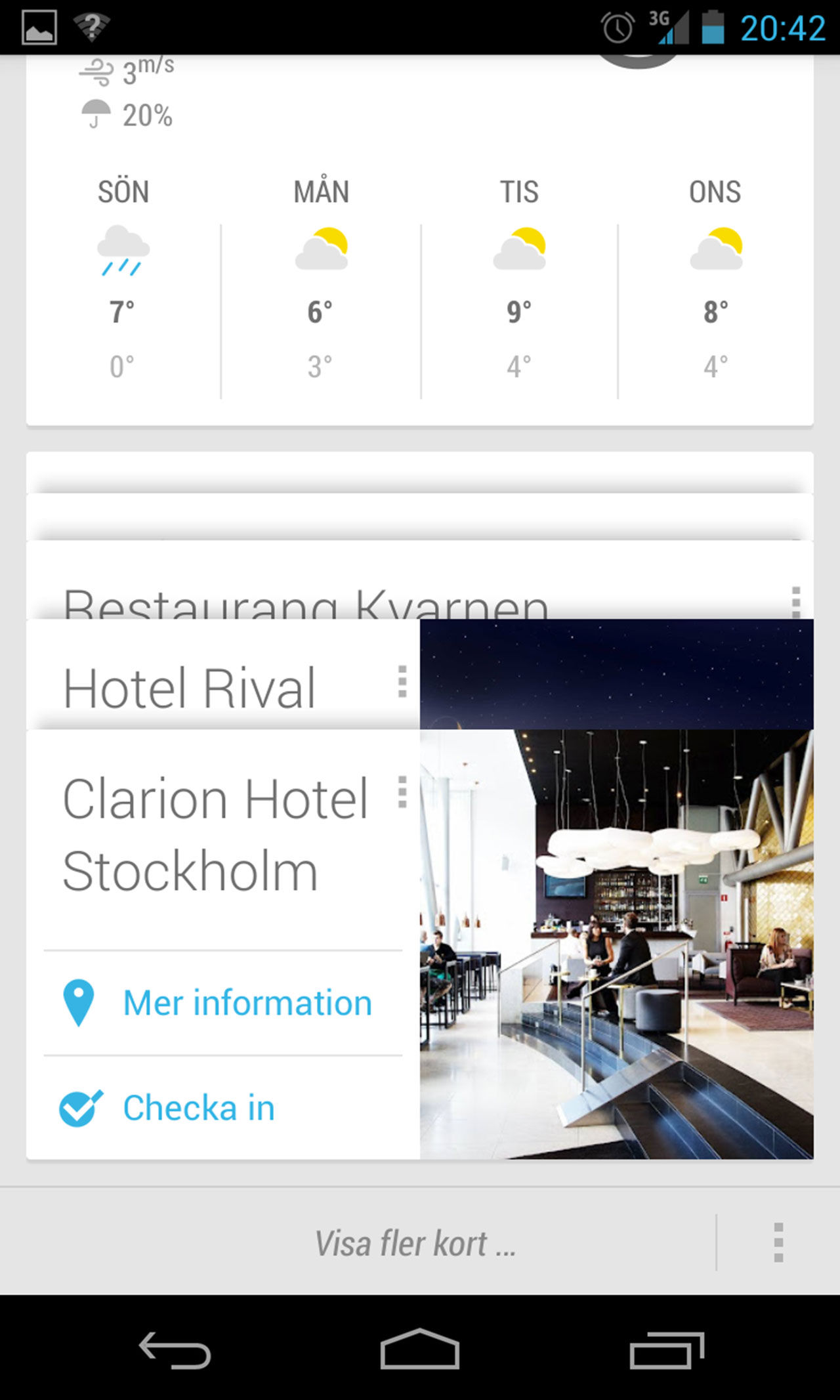This screenshot has height=1400, width=840.
Task: Tap Visa fler kort to show more cards
Action: click(415, 1243)
